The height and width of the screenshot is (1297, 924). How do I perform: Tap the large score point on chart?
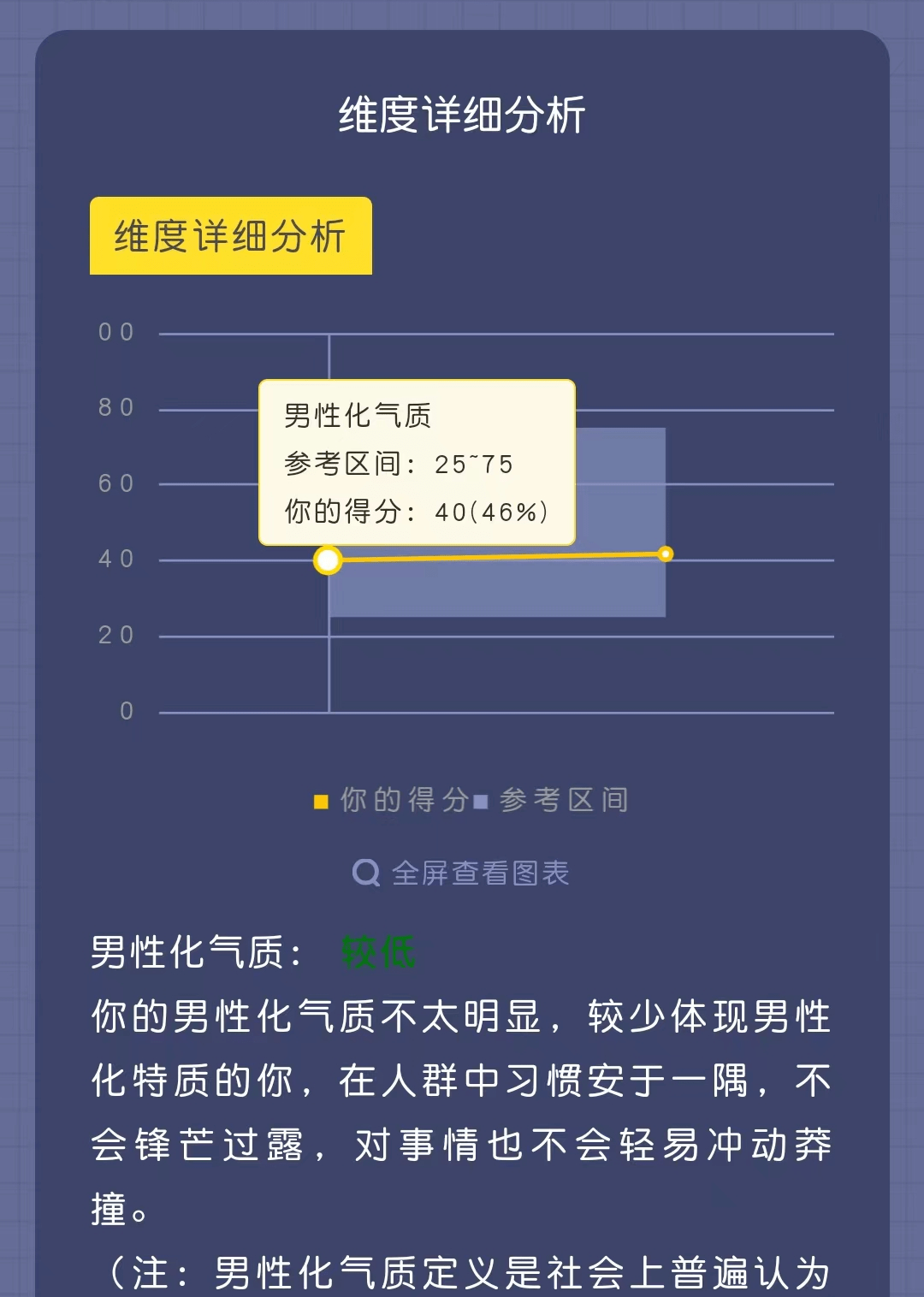328,560
